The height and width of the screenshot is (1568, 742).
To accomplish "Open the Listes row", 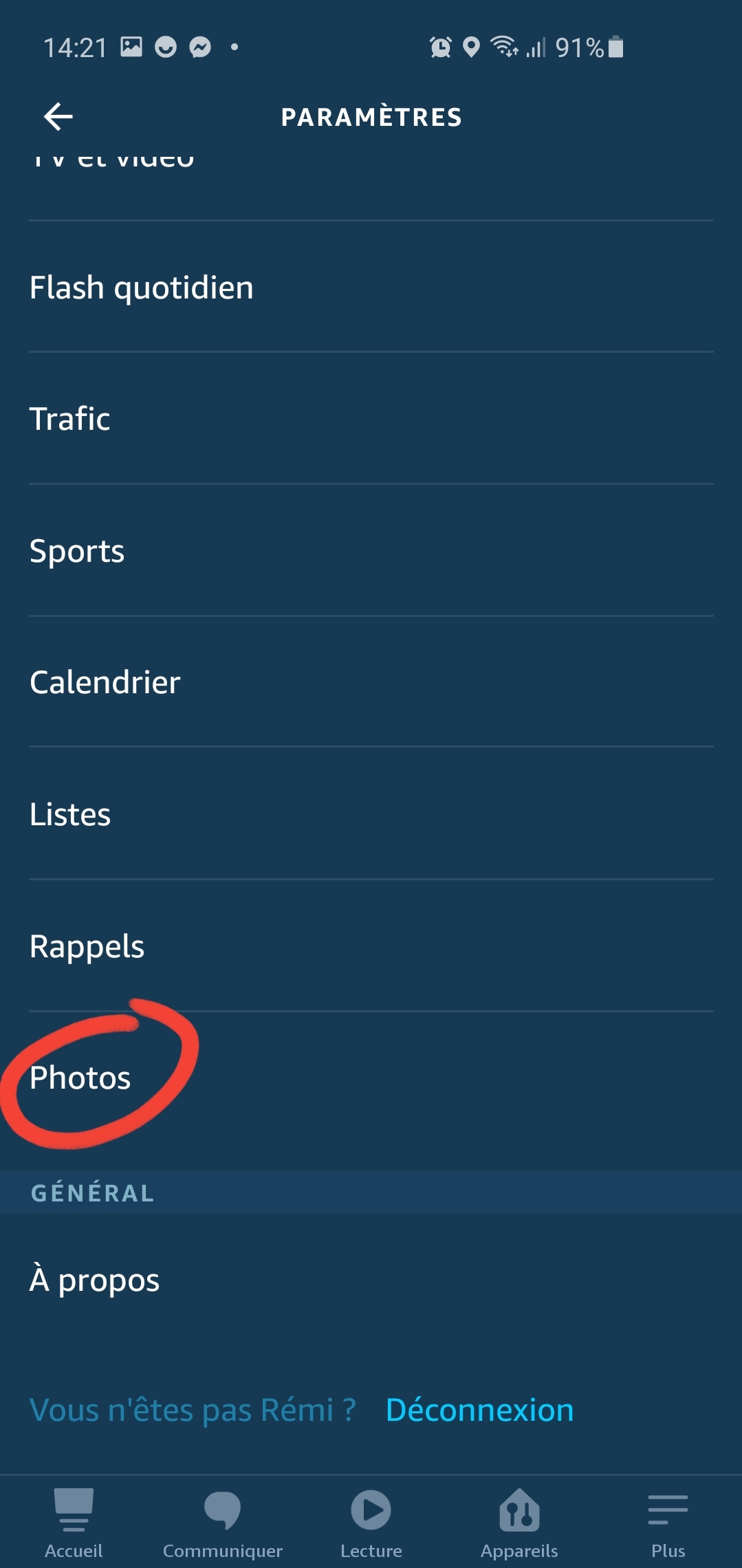I will [371, 814].
